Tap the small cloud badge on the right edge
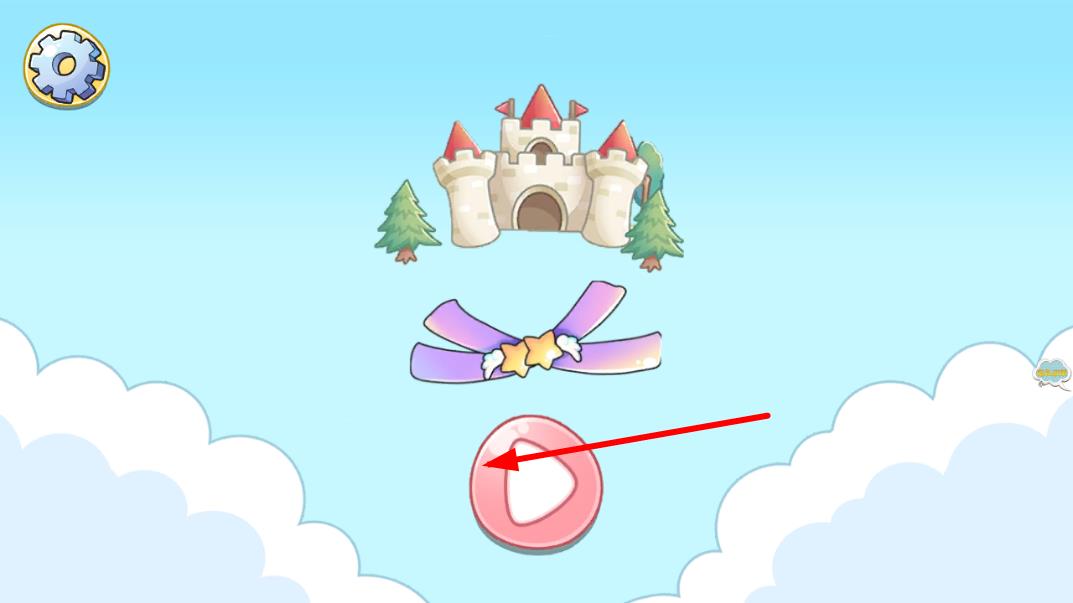 click(1052, 374)
